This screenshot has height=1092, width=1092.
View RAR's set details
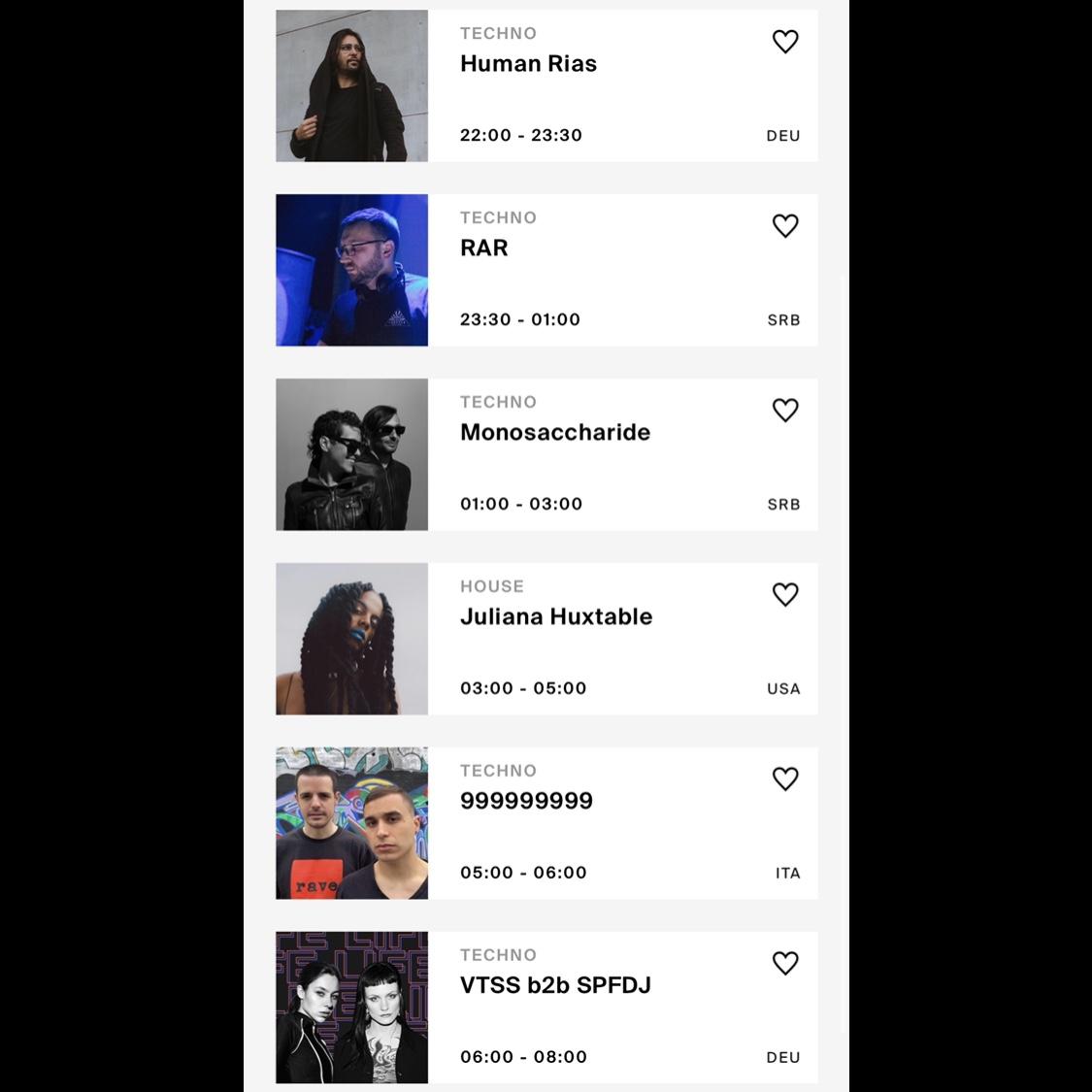582,271
